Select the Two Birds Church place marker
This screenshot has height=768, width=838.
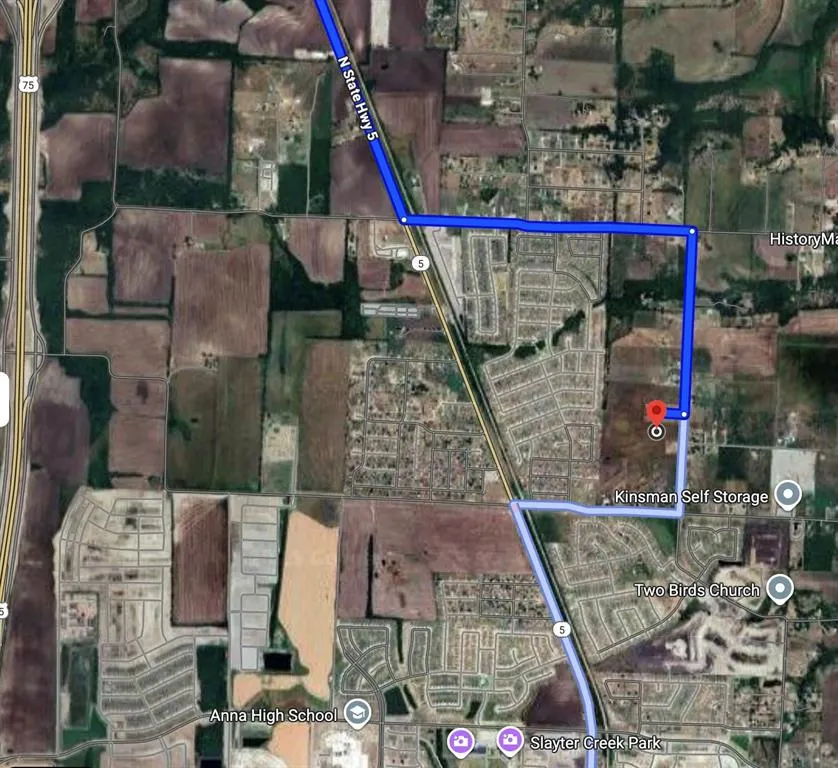pyautogui.click(x=780, y=588)
